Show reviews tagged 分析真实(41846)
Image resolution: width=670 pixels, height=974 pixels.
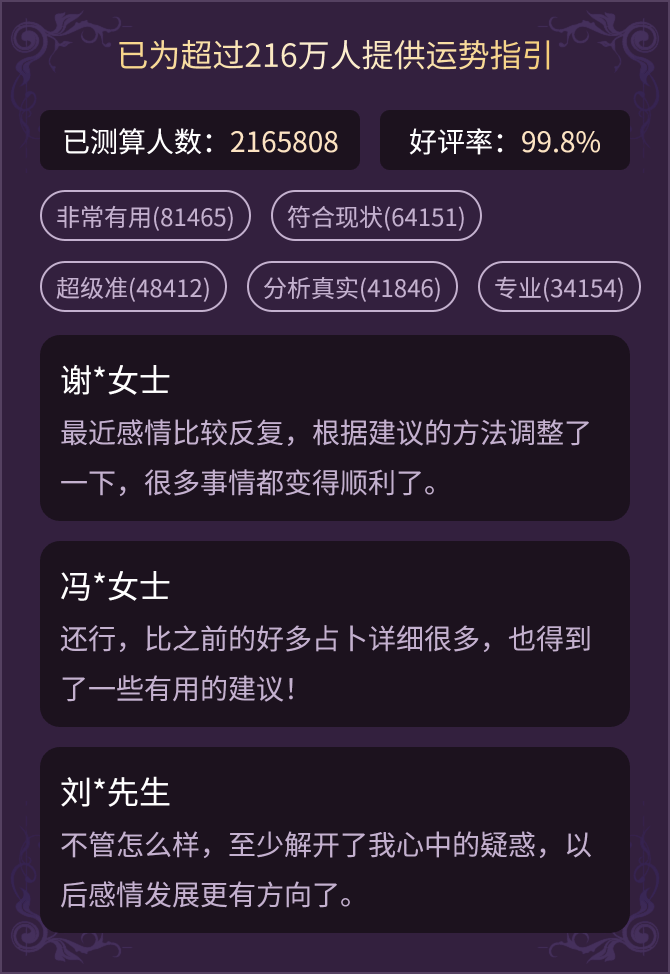352,288
